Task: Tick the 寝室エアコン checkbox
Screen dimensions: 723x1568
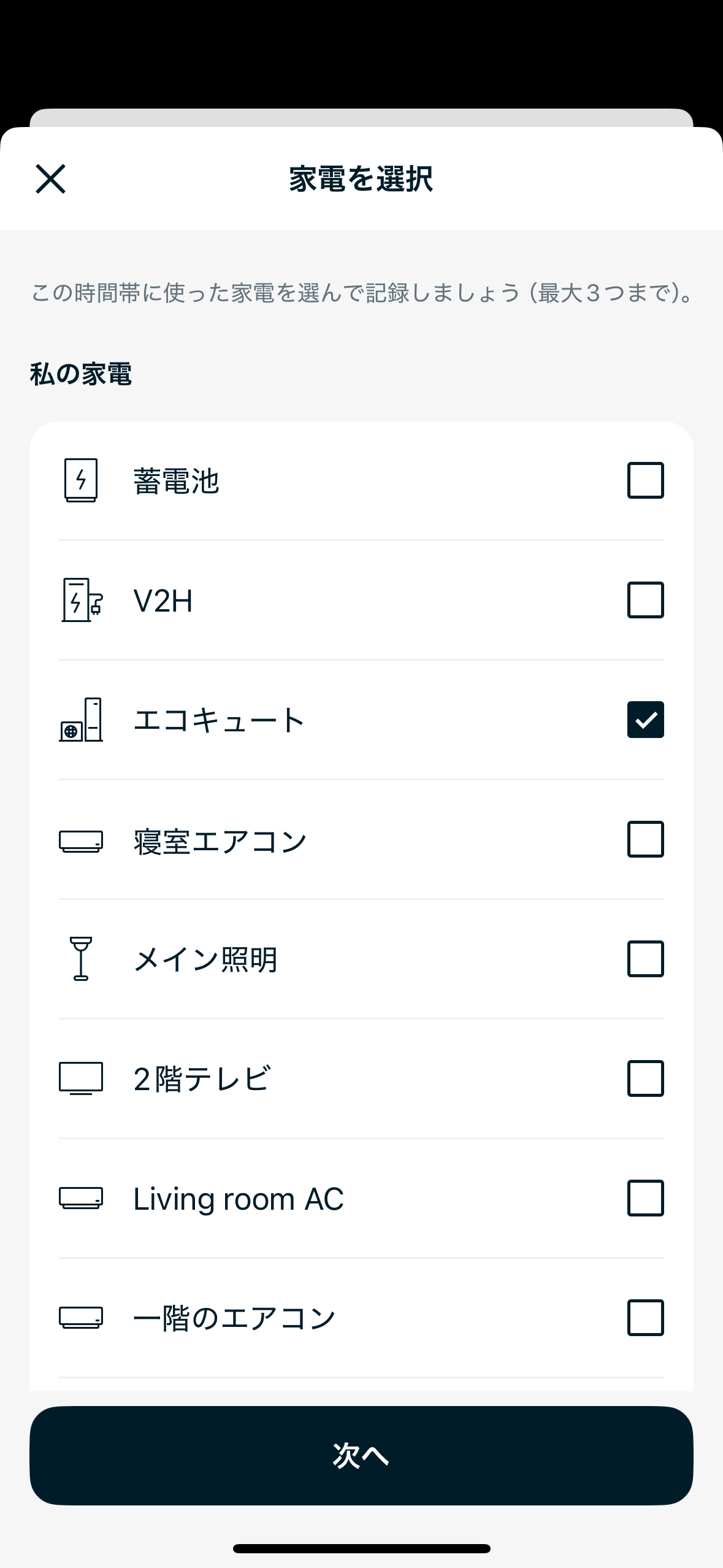Action: tap(645, 839)
